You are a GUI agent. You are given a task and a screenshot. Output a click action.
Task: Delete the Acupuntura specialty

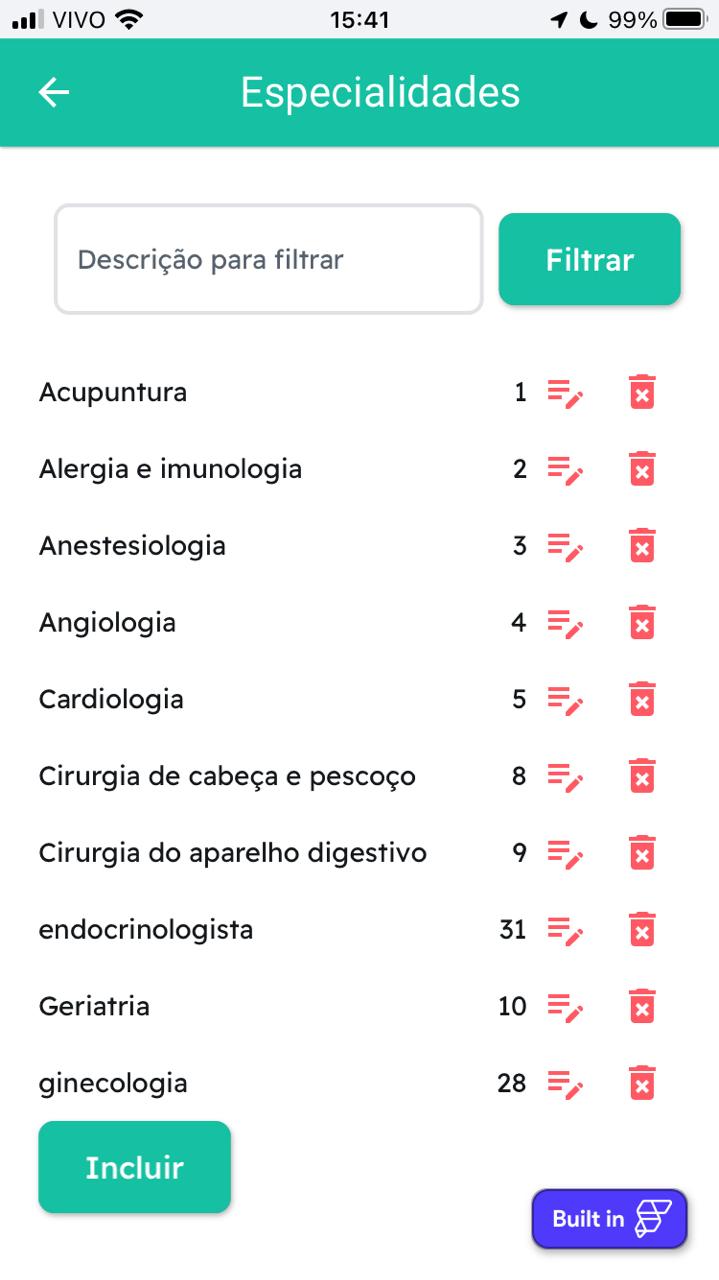pyautogui.click(x=642, y=392)
